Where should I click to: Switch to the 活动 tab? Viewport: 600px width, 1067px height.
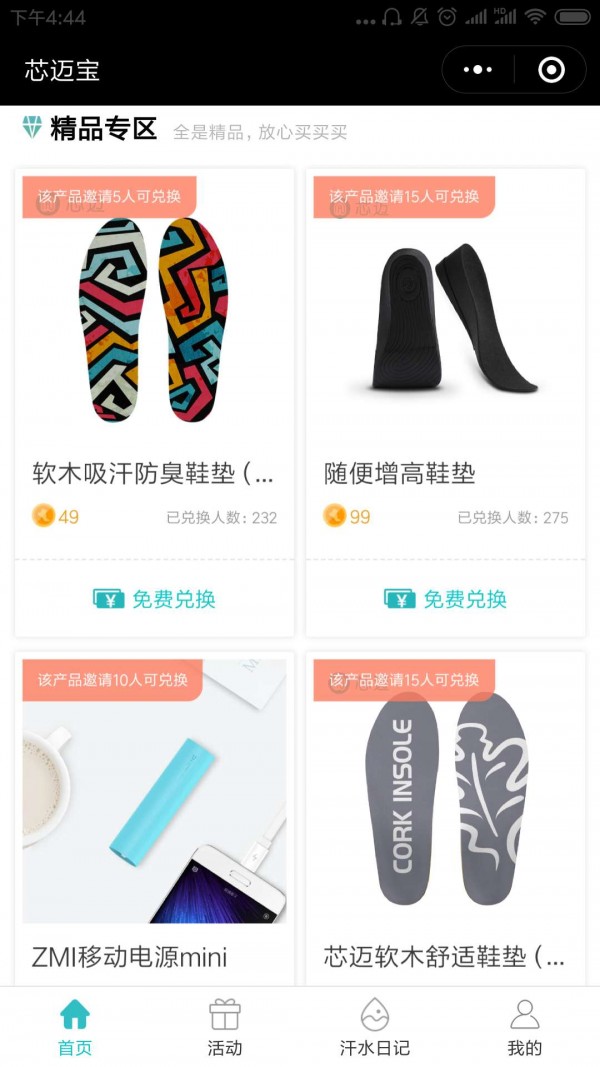[225, 1027]
